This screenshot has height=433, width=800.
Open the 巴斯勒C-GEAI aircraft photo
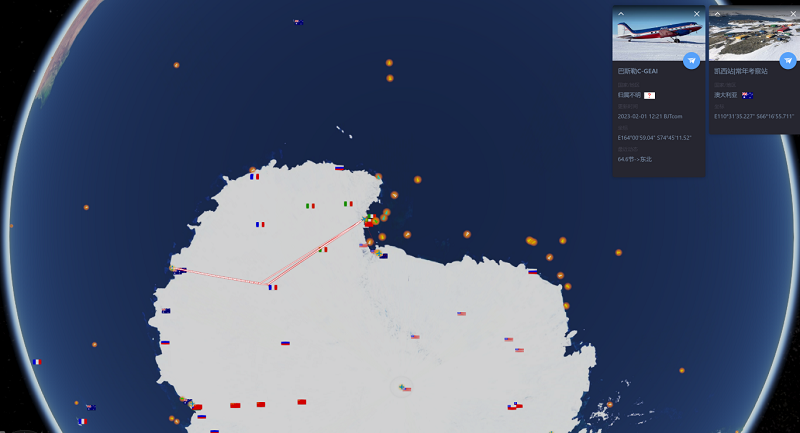[x=655, y=37]
